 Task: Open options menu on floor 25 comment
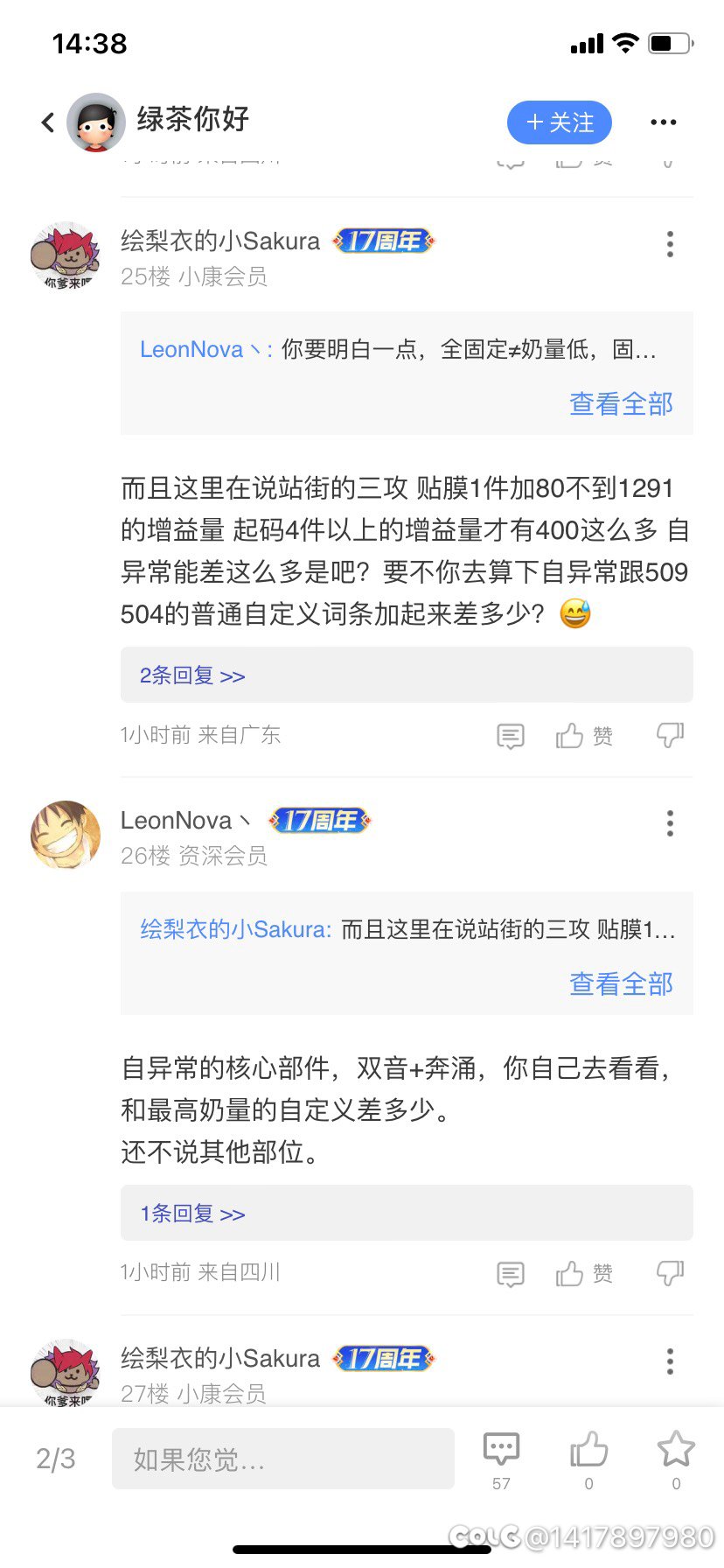click(x=670, y=244)
